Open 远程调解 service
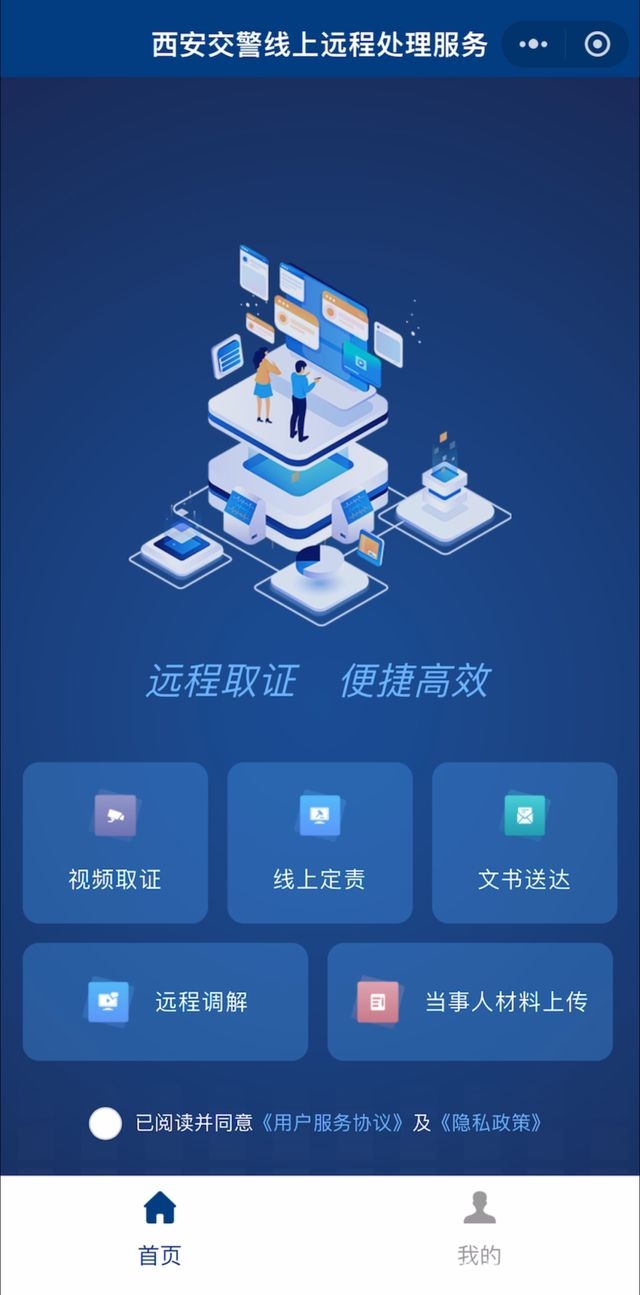The height and width of the screenshot is (1295, 640). click(x=165, y=1002)
